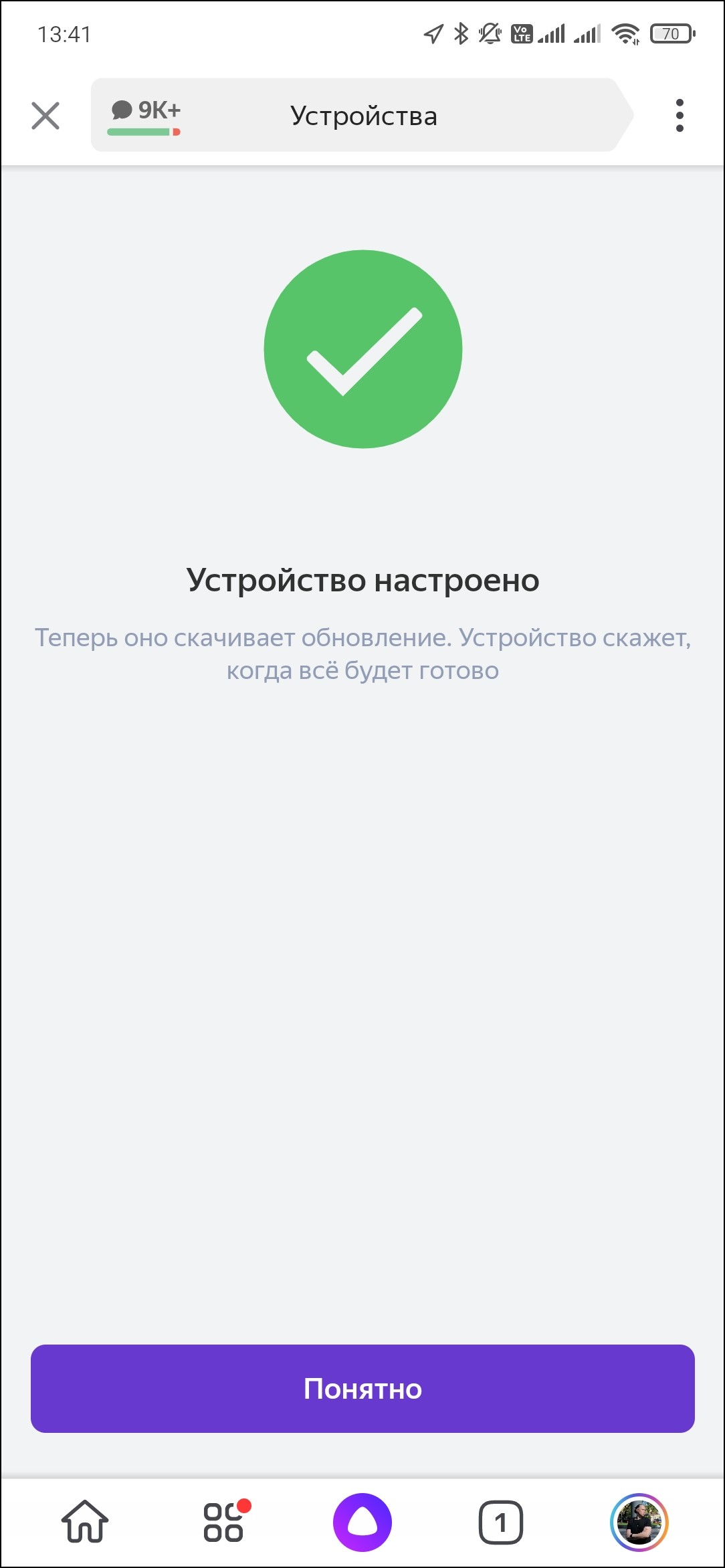Launch the Alice voice assistant

[x=362, y=1522]
